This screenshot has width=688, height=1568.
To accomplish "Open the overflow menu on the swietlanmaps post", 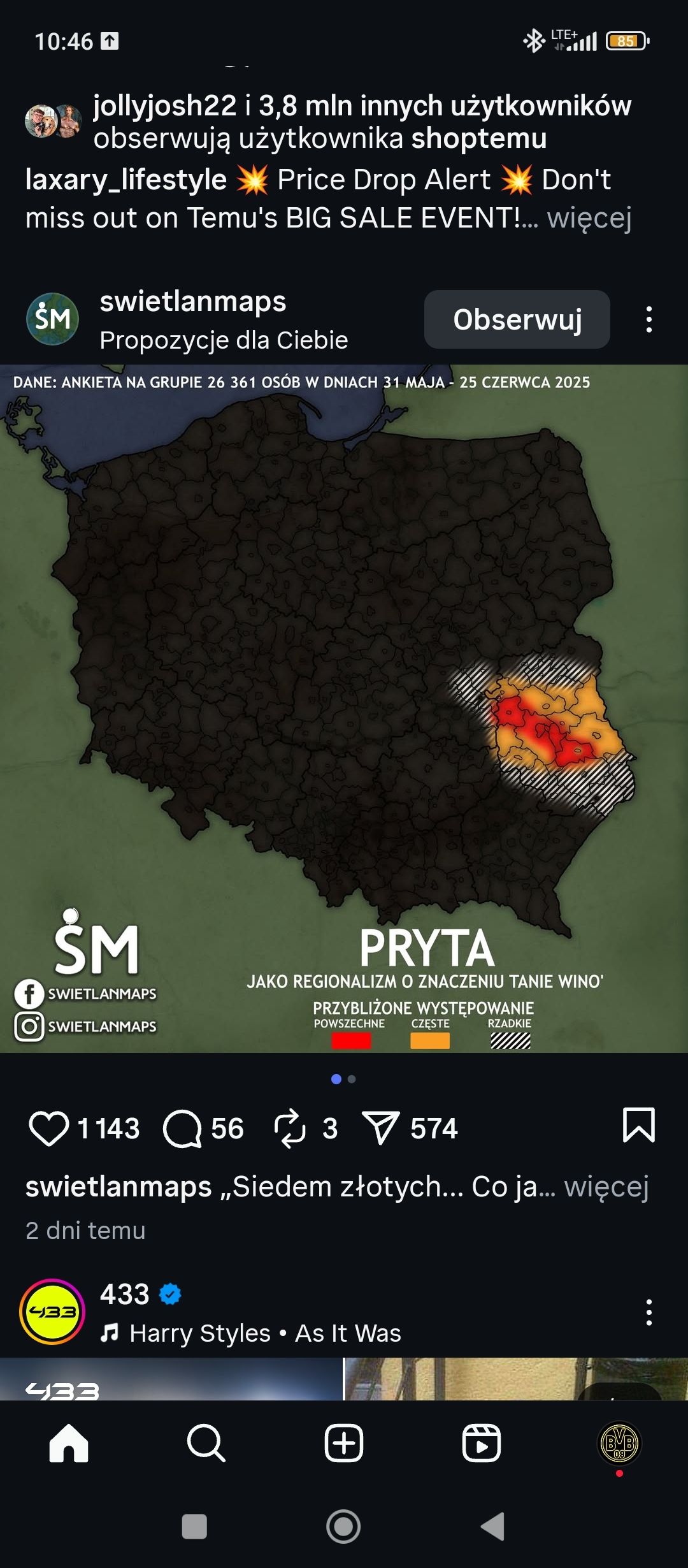I will [x=649, y=319].
